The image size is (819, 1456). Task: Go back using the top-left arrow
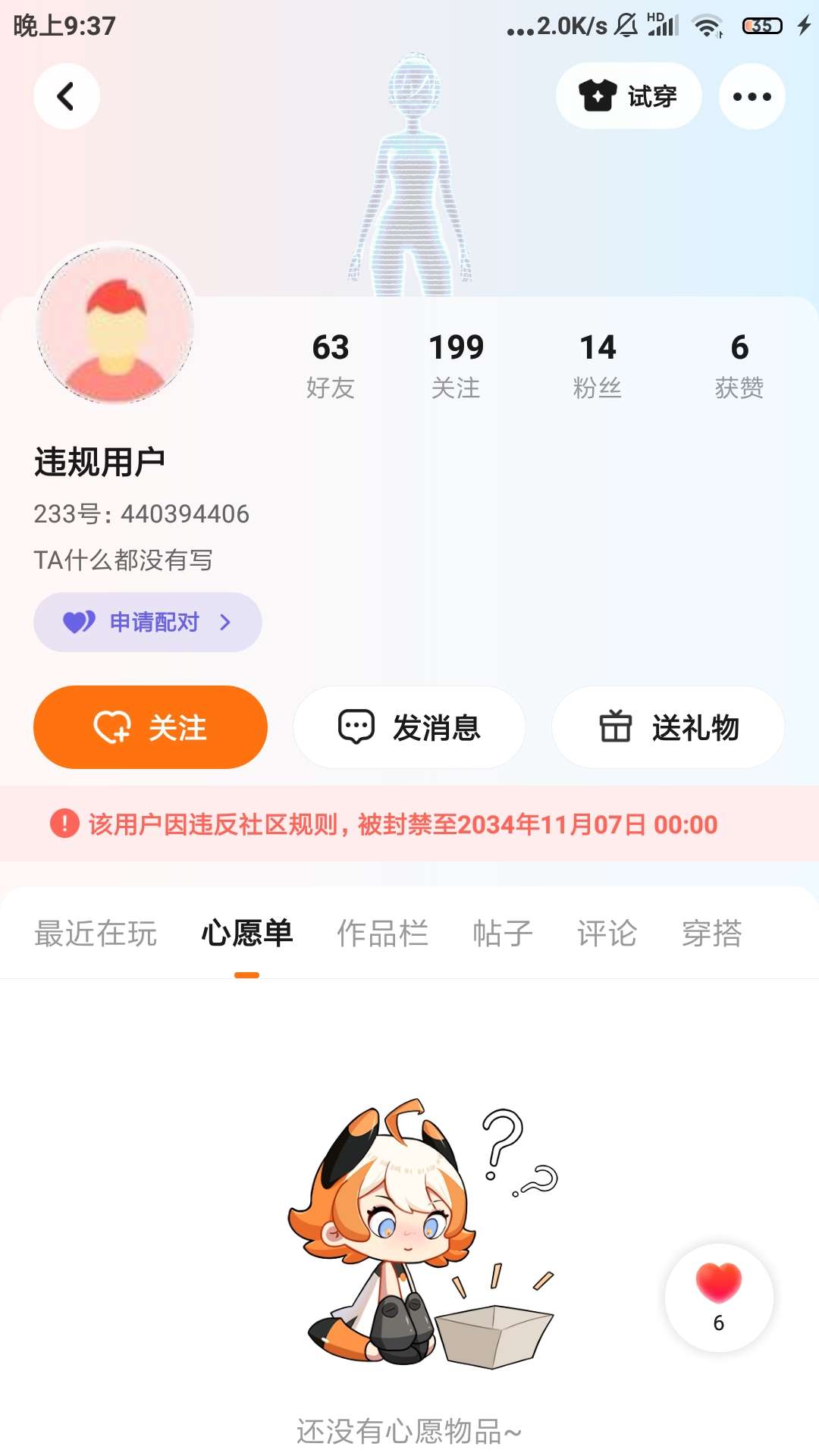pyautogui.click(x=67, y=96)
